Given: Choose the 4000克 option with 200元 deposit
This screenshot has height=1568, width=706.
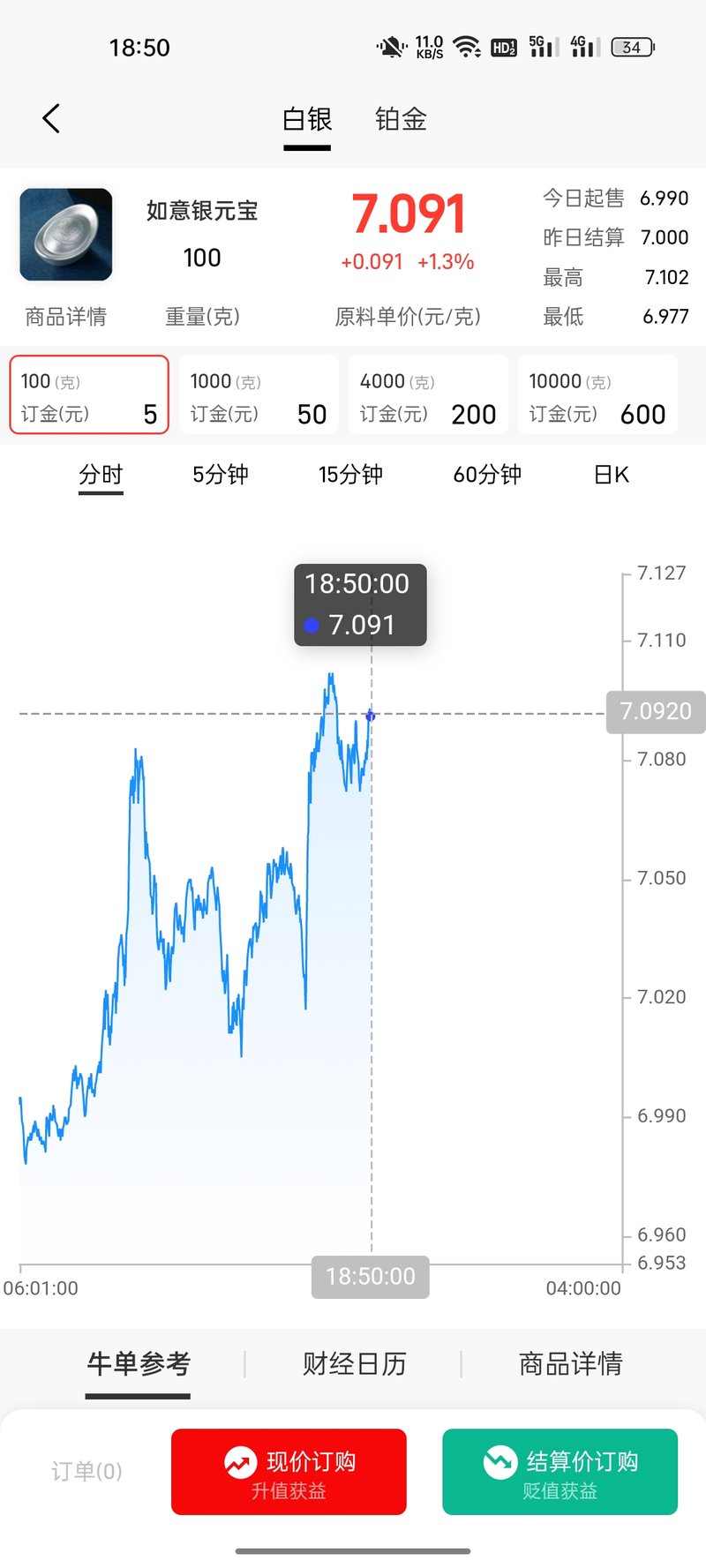Looking at the screenshot, I should point(428,395).
